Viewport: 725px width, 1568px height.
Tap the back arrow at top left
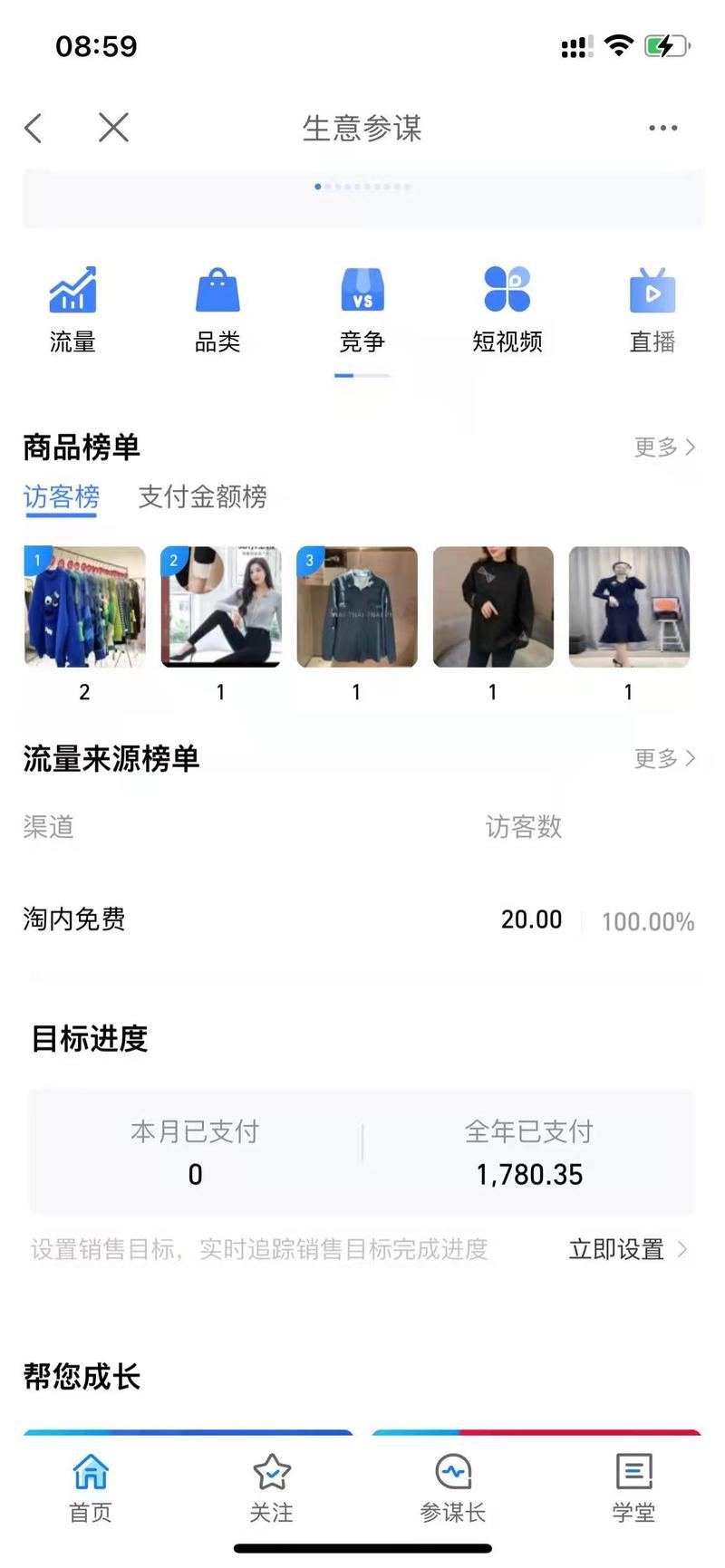pyautogui.click(x=33, y=128)
